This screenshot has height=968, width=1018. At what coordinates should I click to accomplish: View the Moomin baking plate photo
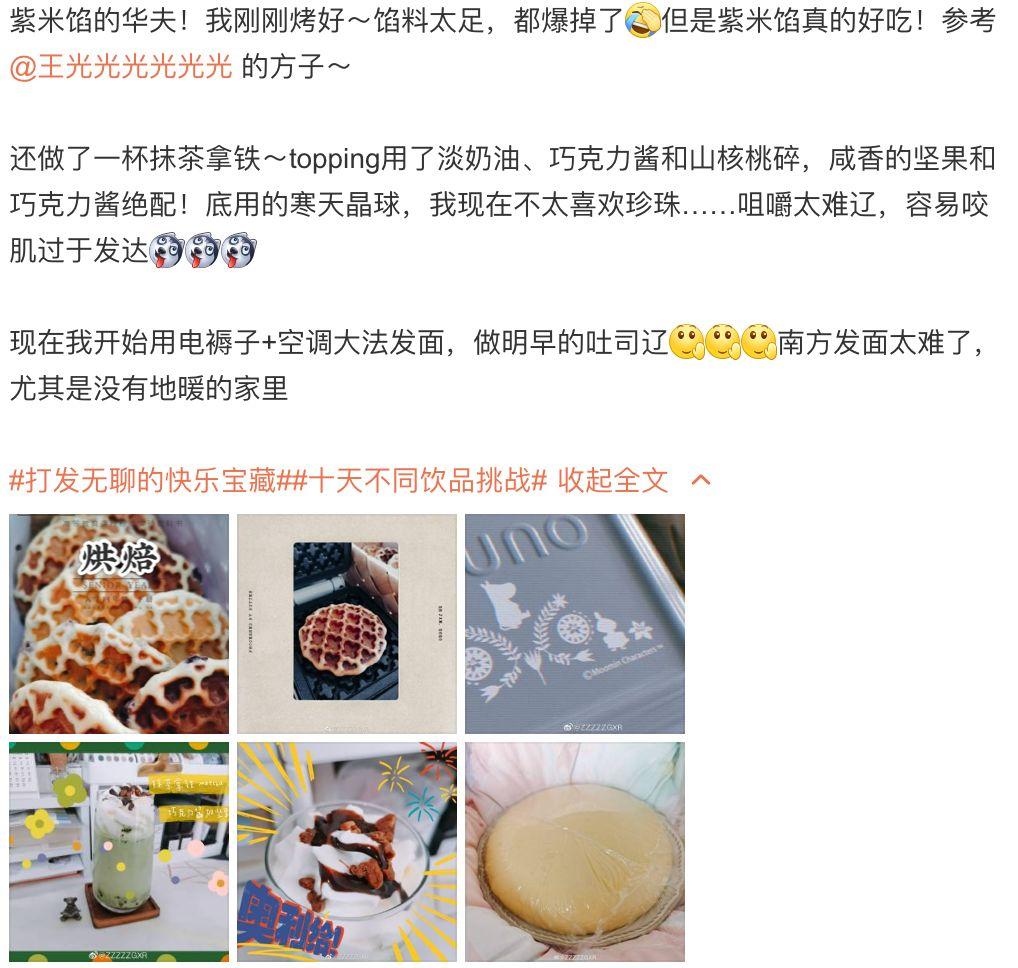pyautogui.click(x=574, y=624)
